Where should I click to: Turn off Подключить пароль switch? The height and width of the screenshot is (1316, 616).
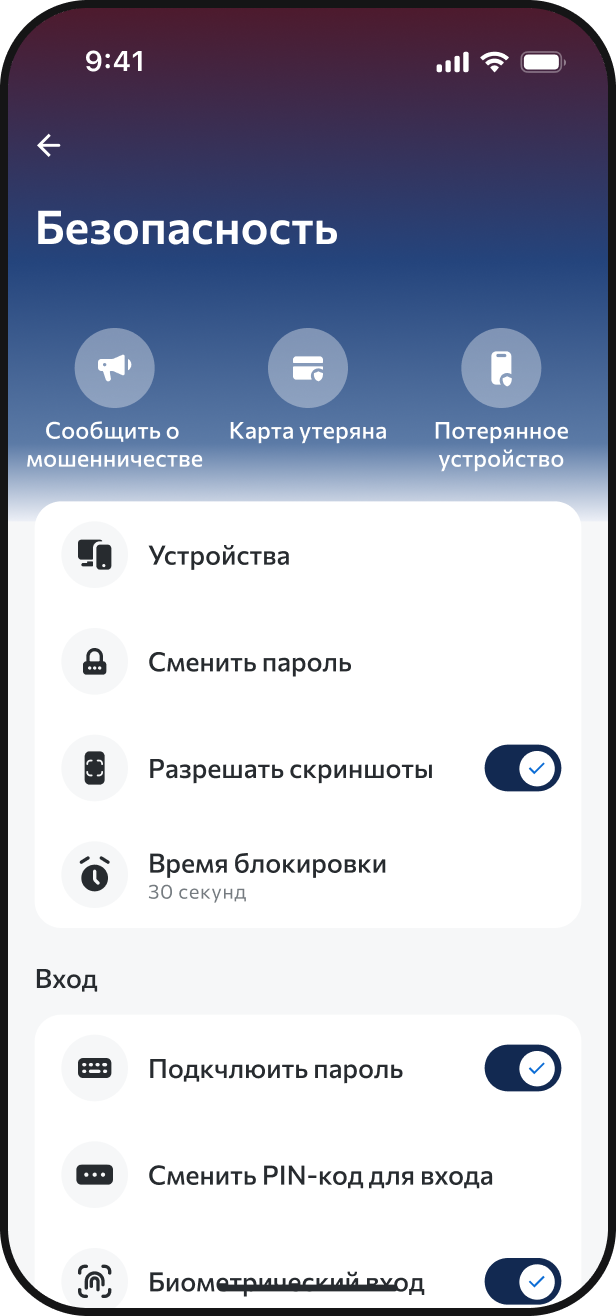tap(522, 1069)
